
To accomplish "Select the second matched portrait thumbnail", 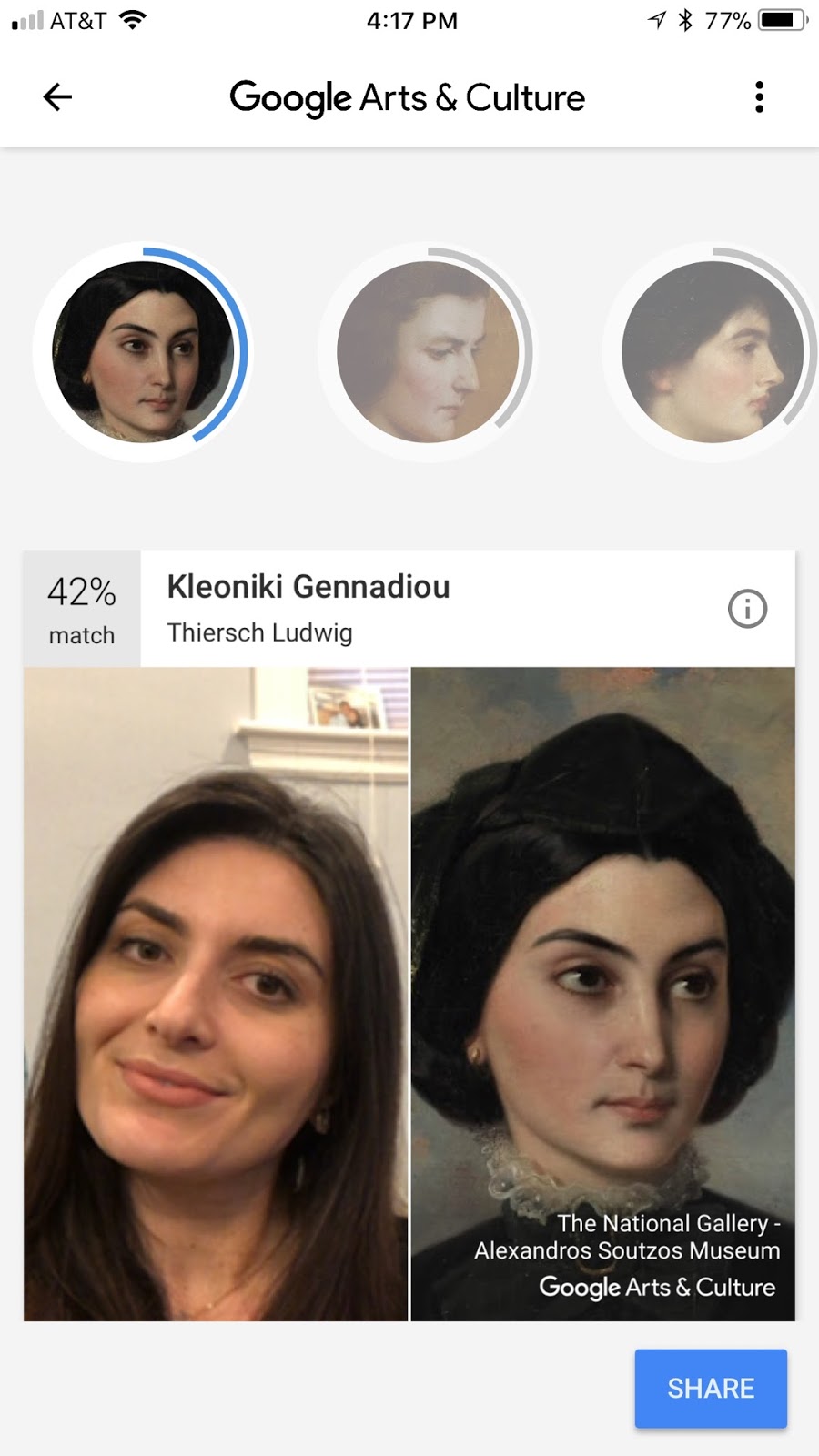I will click(428, 352).
